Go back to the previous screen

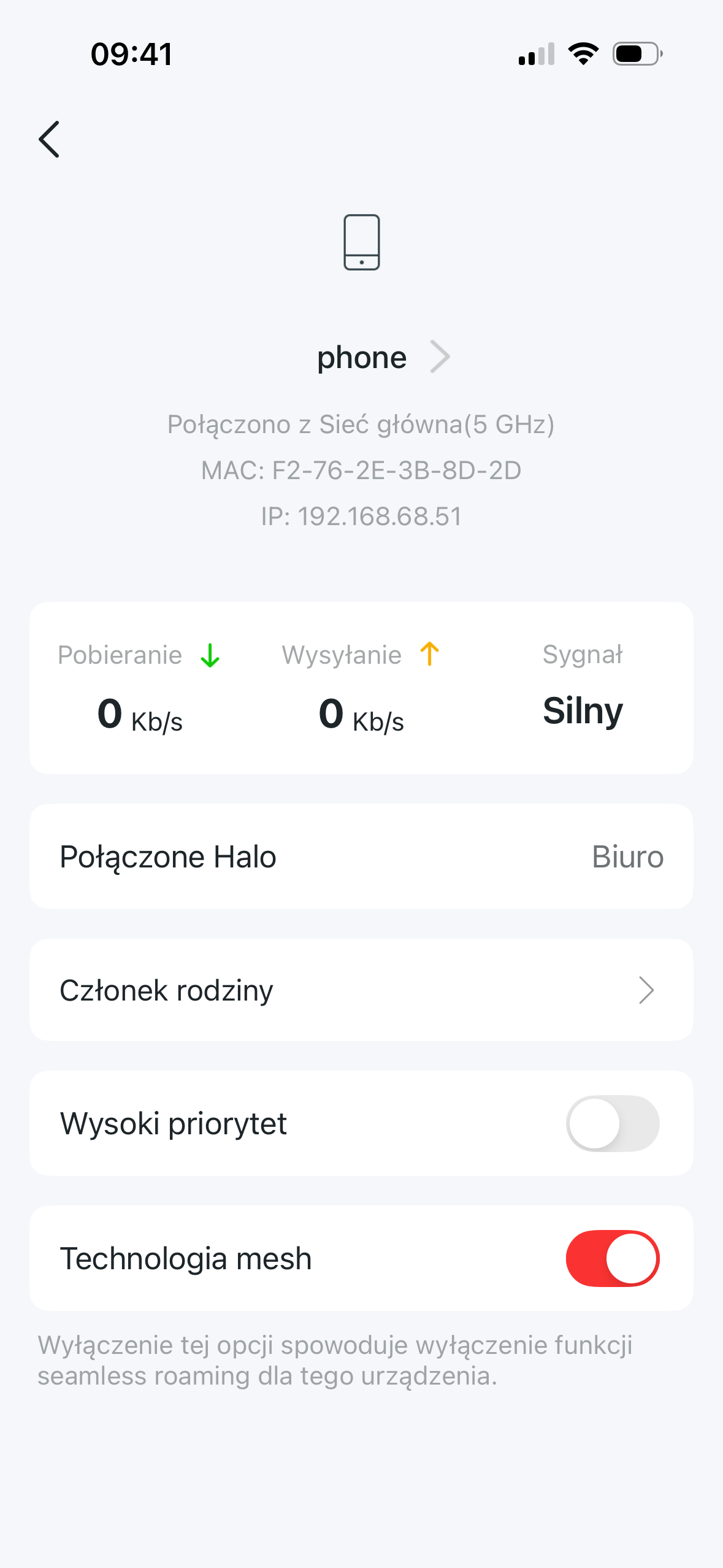[49, 139]
